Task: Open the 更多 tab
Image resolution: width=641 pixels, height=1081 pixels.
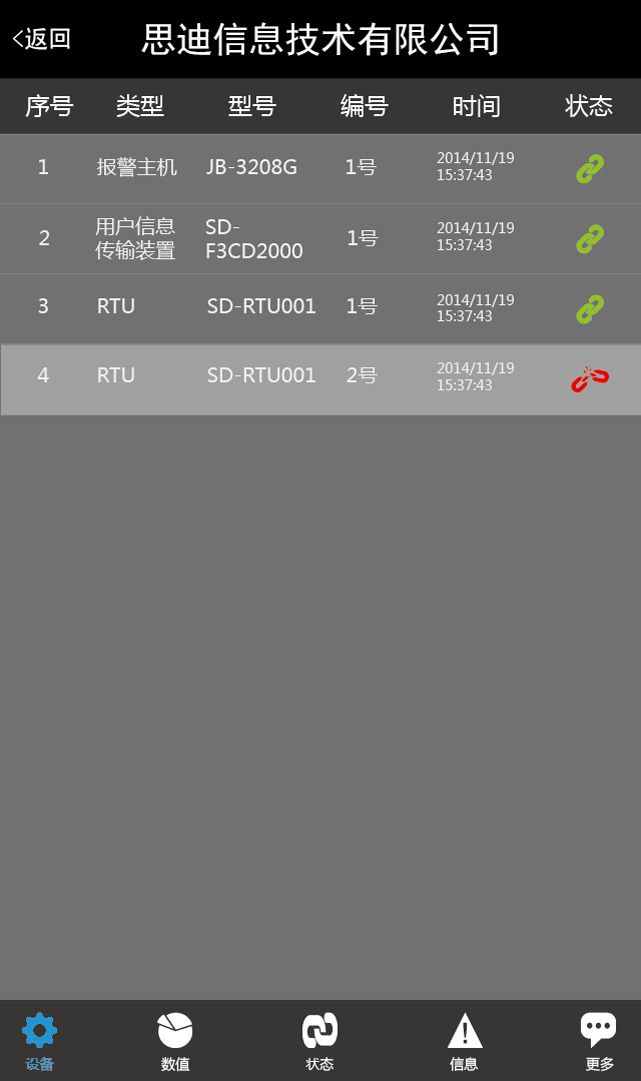Action: pos(598,1041)
